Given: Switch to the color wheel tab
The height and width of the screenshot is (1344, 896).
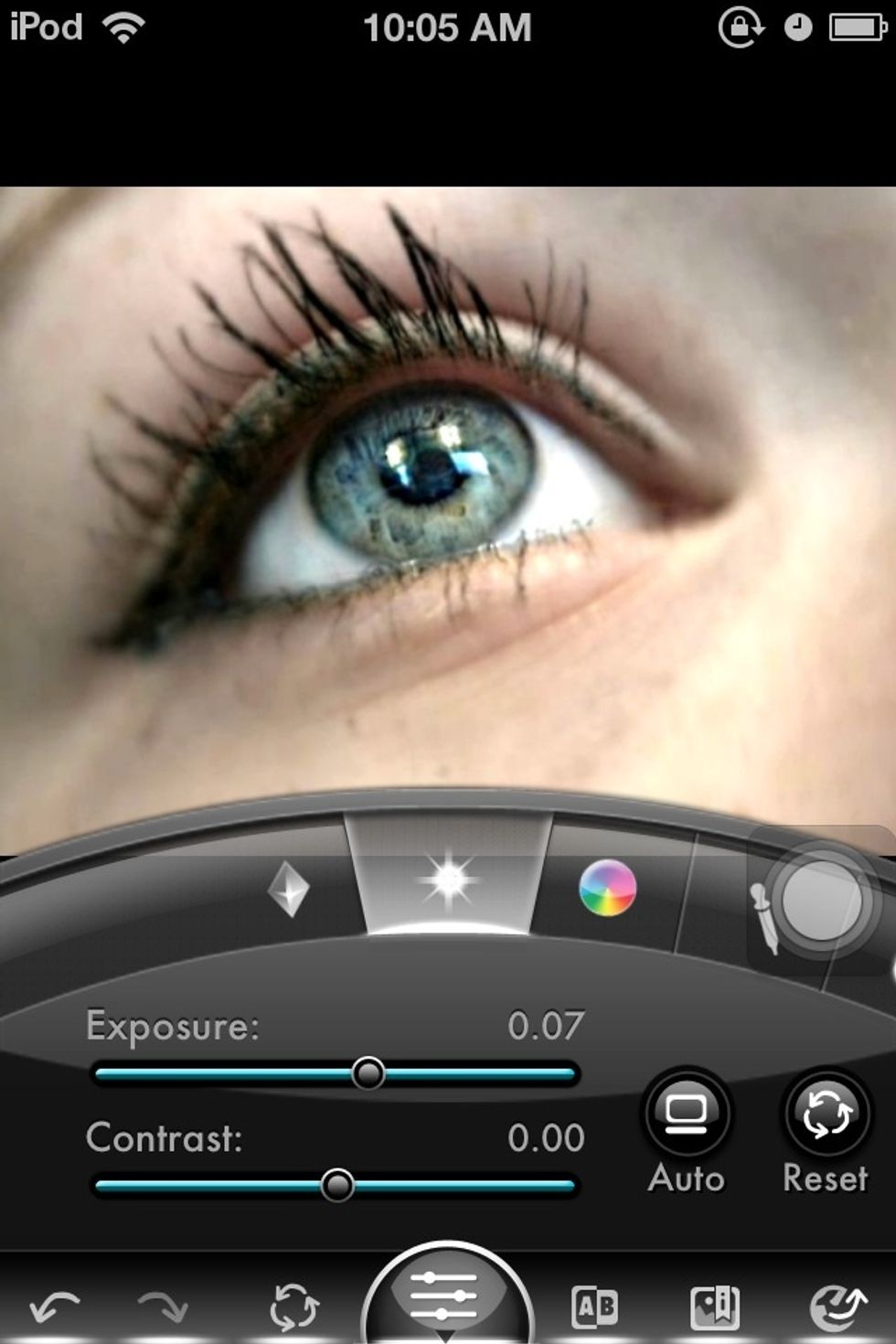Looking at the screenshot, I should (607, 887).
